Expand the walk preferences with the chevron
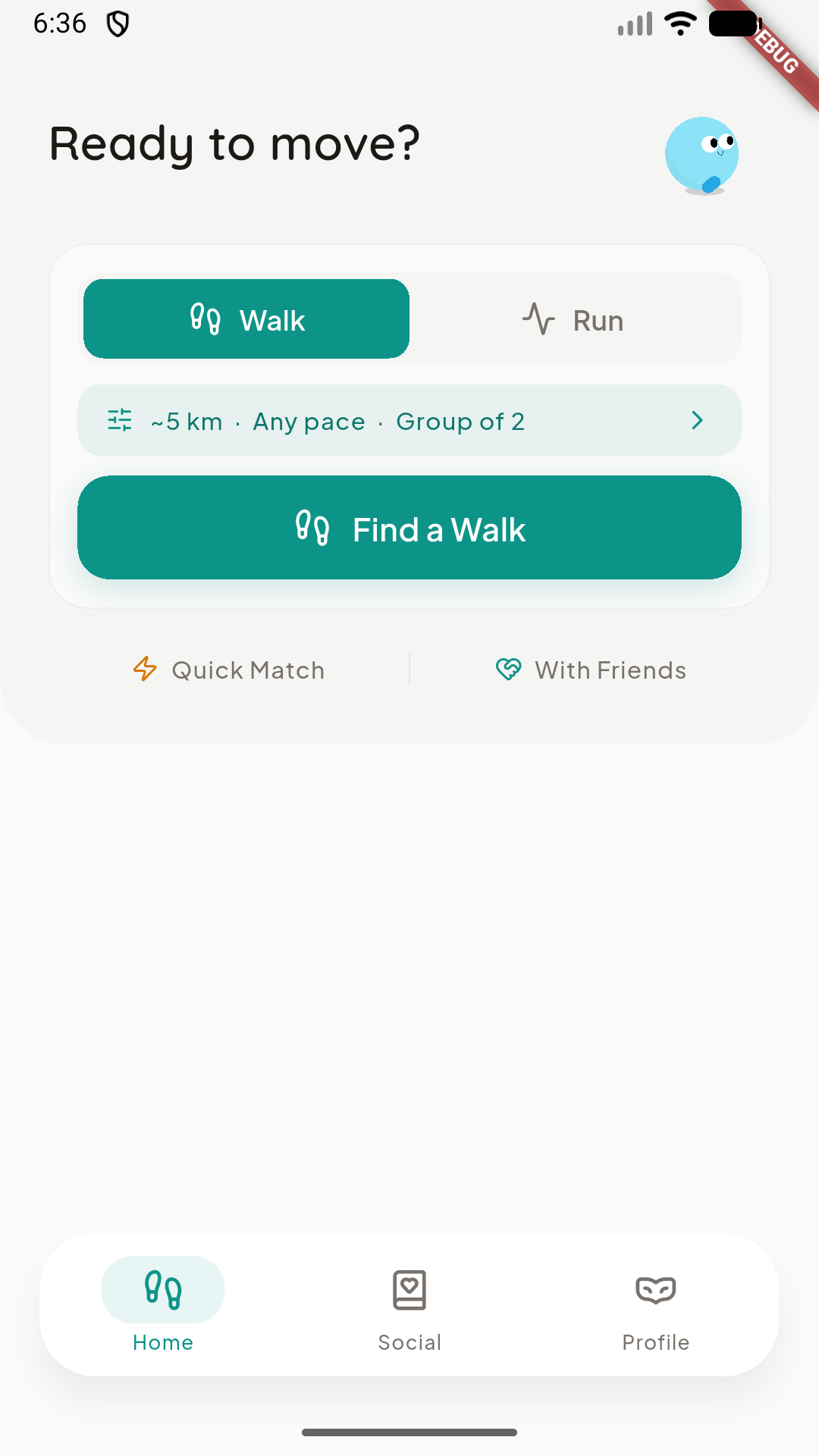Viewport: 819px width, 1456px height. (697, 421)
